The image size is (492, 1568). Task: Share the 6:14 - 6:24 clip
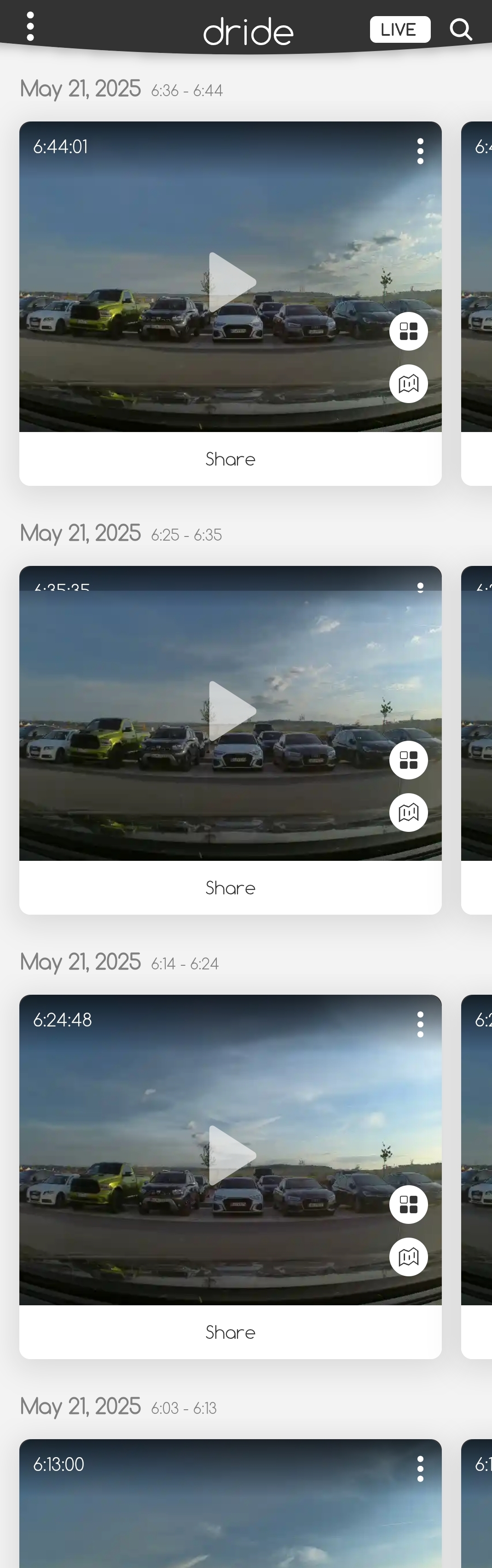230,1332
